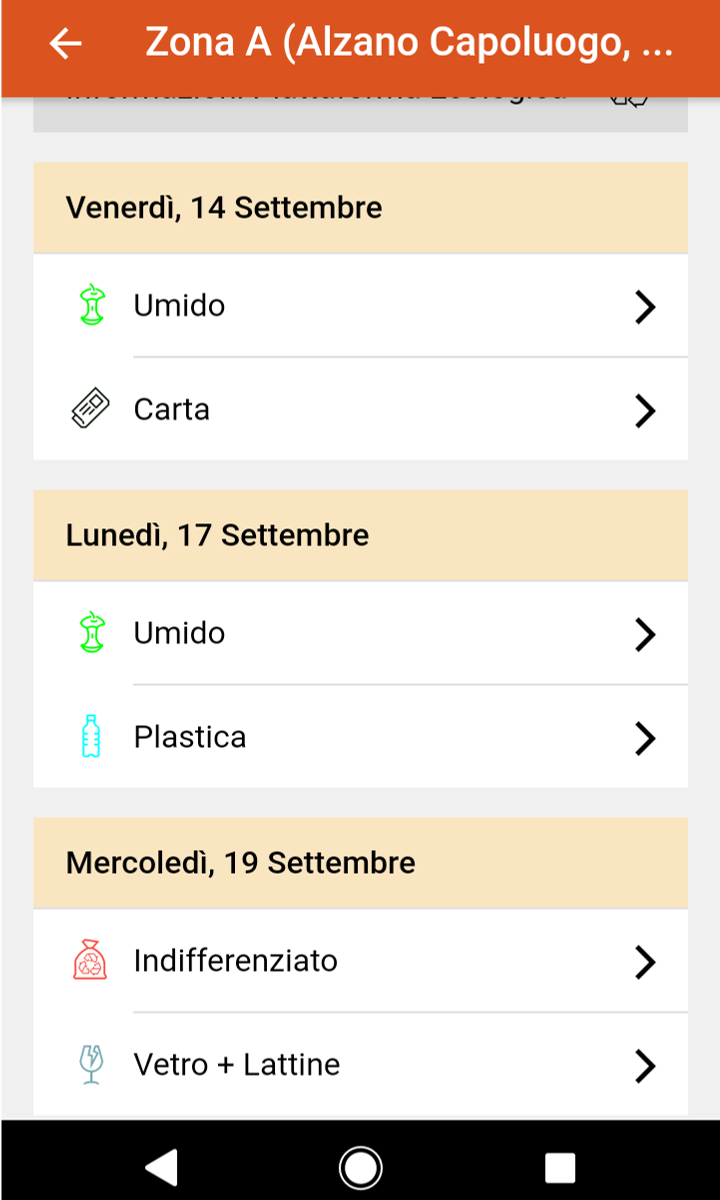Open recent apps from navigation bar
Image resolution: width=720 pixels, height=1200 pixels.
[560, 1167]
